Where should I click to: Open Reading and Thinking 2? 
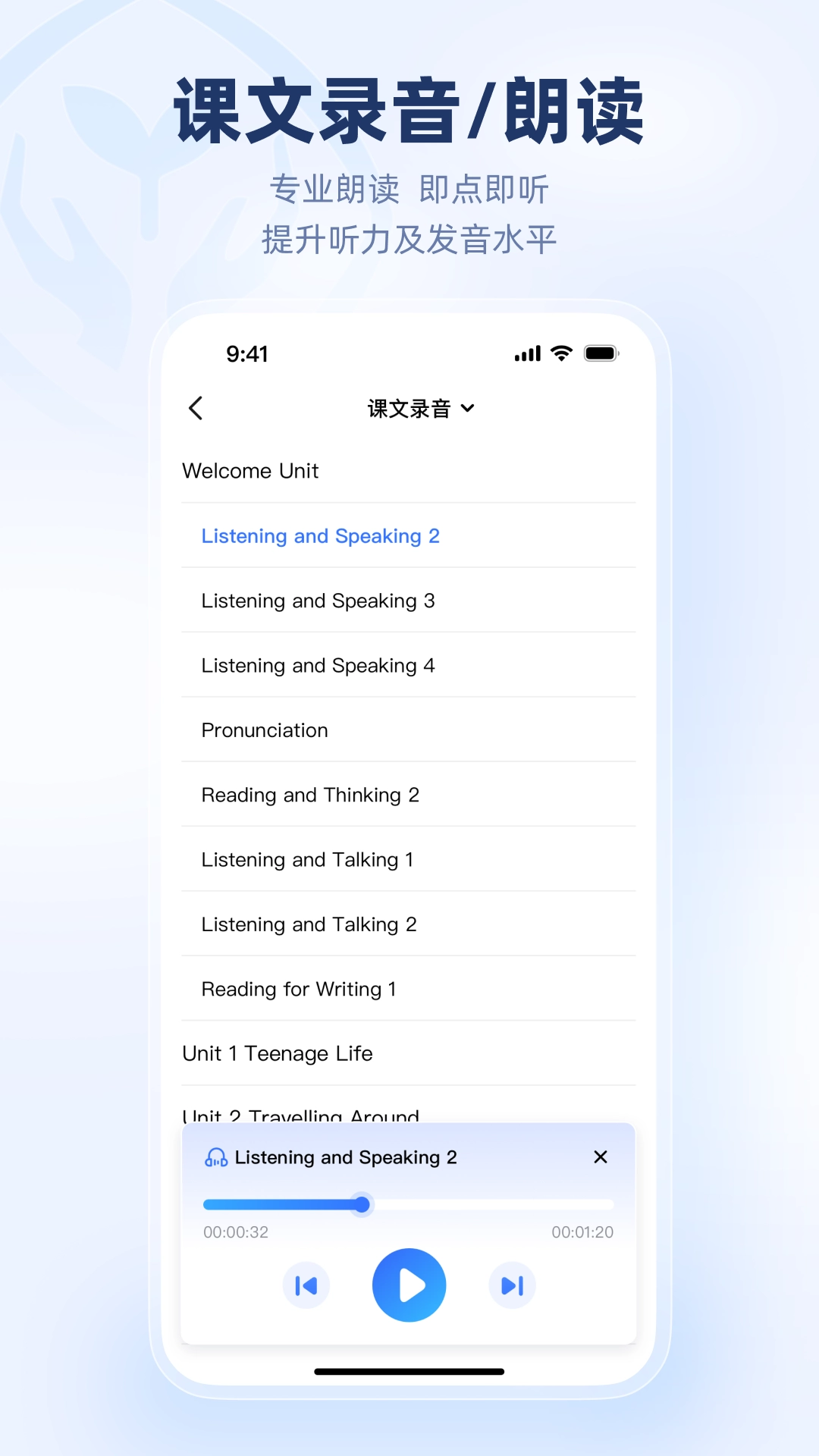click(309, 795)
